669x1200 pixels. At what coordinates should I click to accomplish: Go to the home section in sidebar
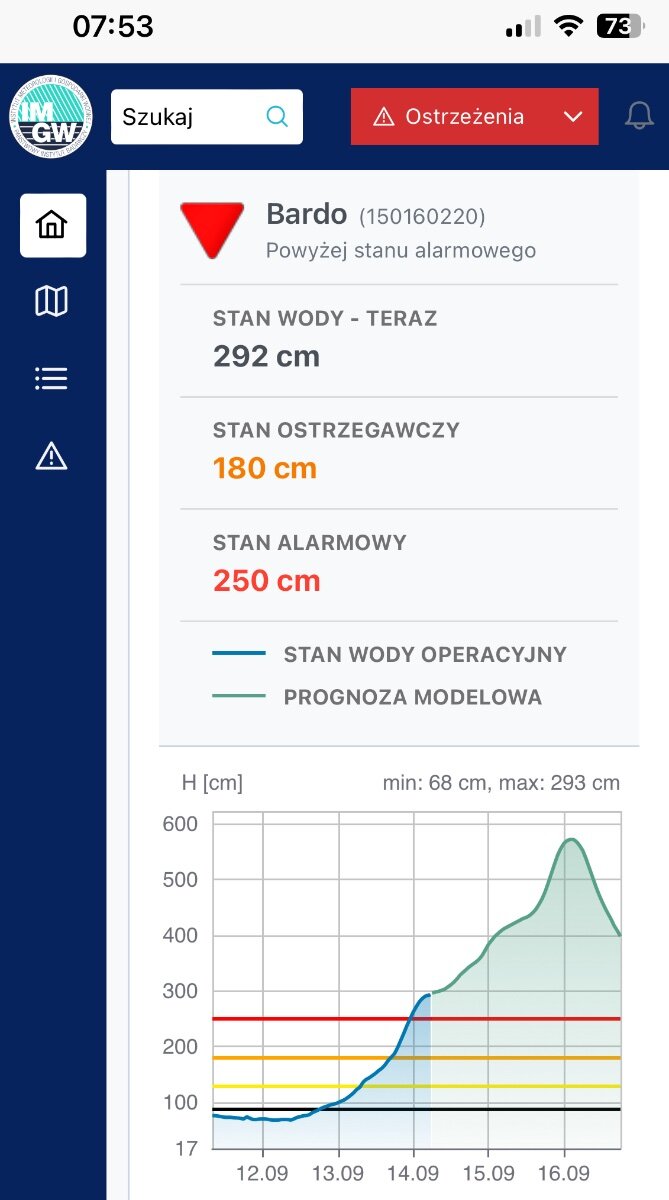click(x=52, y=225)
